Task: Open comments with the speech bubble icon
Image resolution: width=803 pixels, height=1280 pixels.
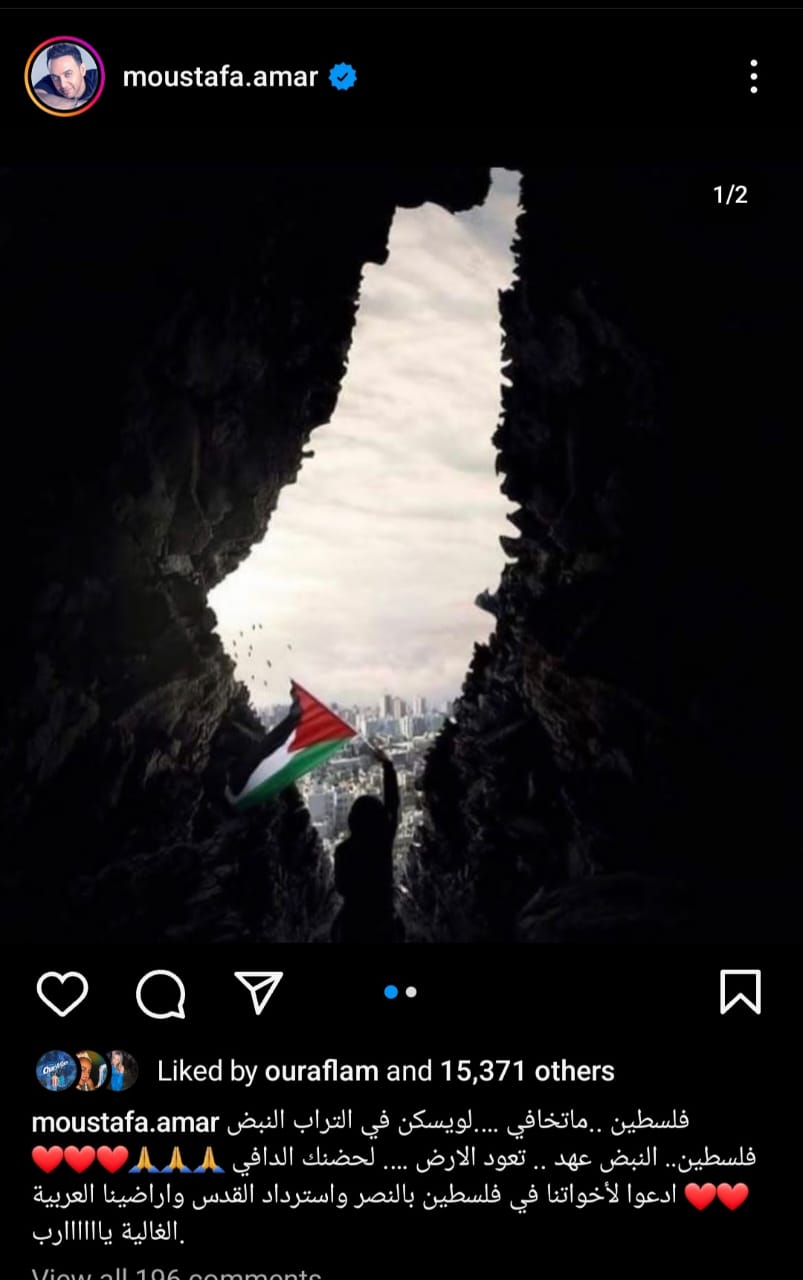Action: (160, 993)
